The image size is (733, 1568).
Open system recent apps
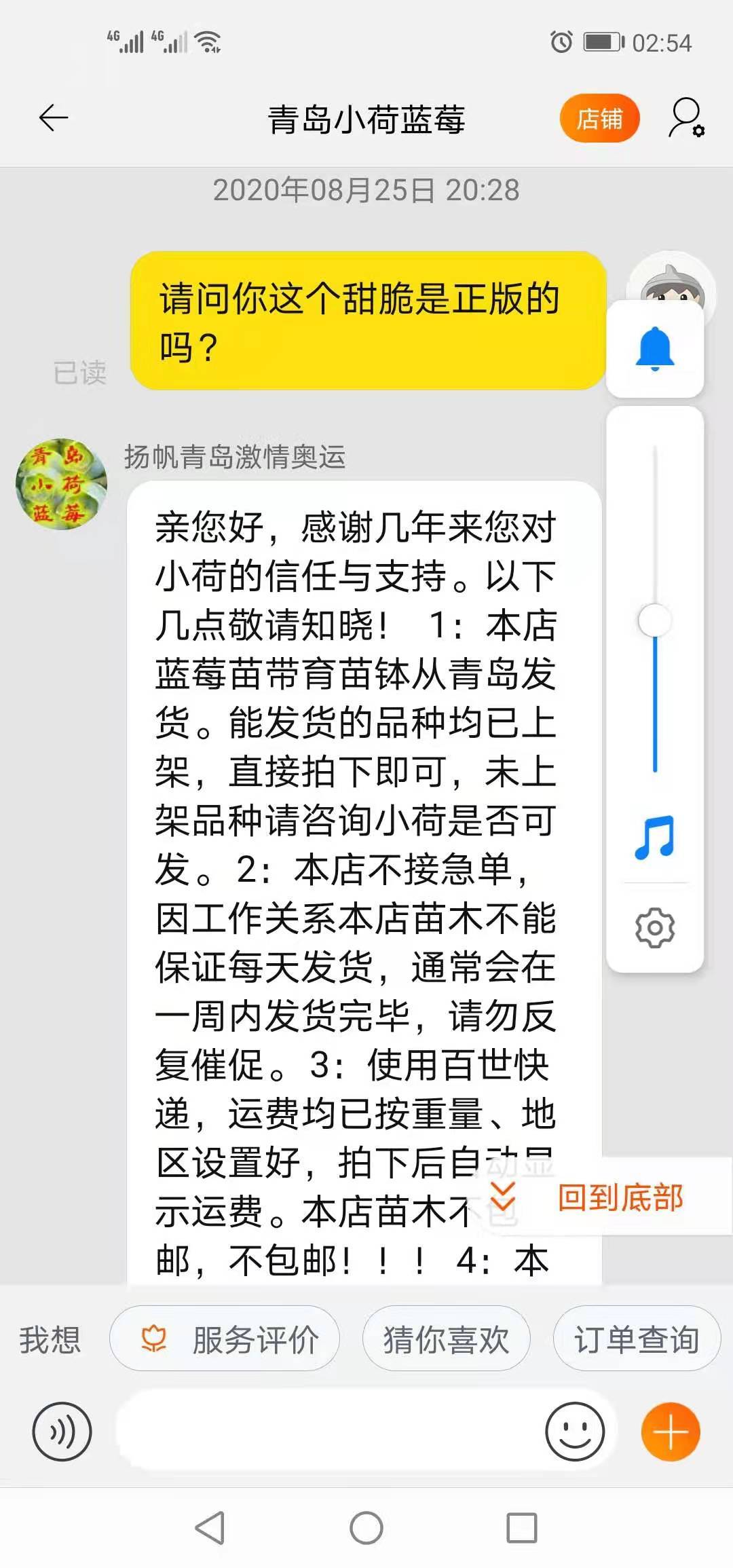522,1528
